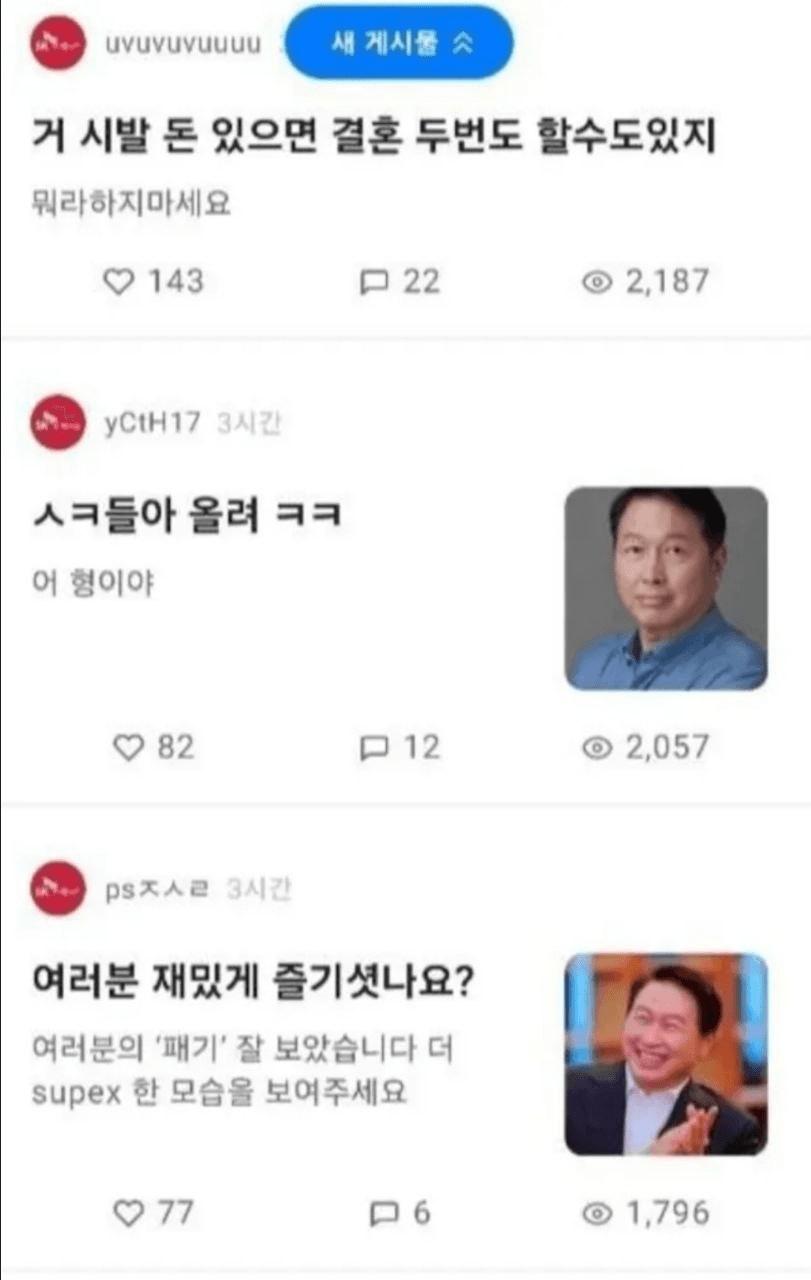The width and height of the screenshot is (811, 1280).
Task: Open the thumbnail on yCtH17's post
Action: click(x=665, y=588)
